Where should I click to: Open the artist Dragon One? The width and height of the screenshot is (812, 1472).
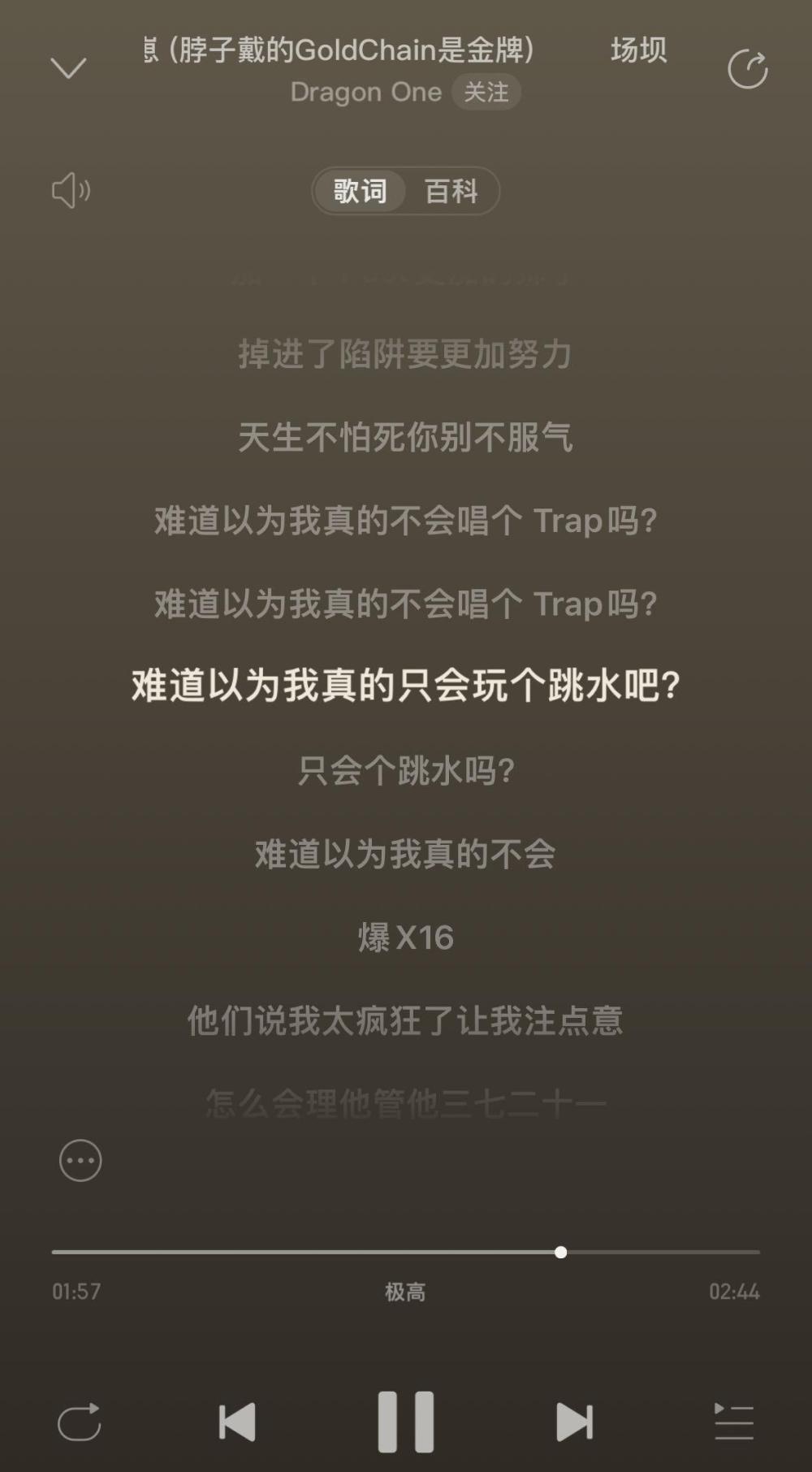(366, 93)
